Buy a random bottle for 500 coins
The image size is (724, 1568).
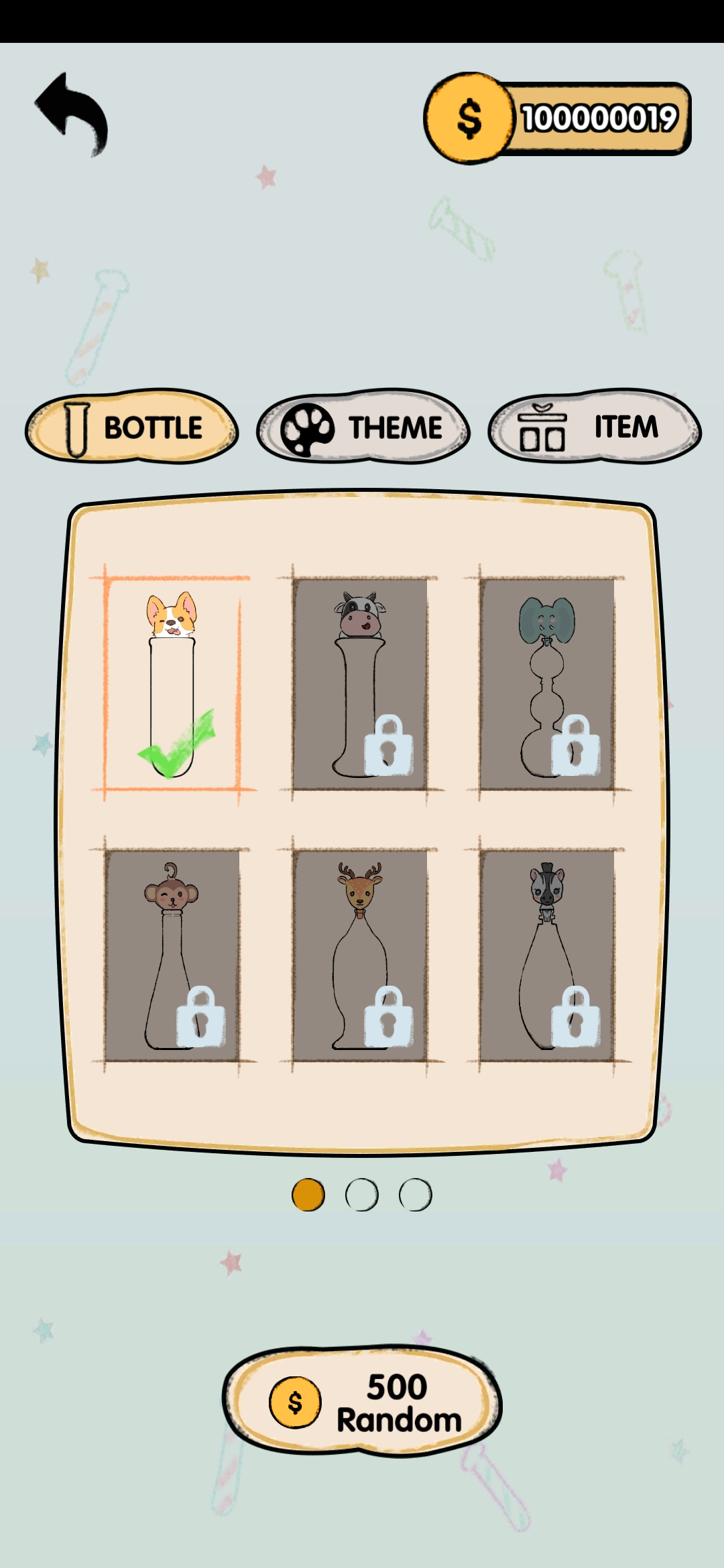pyautogui.click(x=362, y=1402)
